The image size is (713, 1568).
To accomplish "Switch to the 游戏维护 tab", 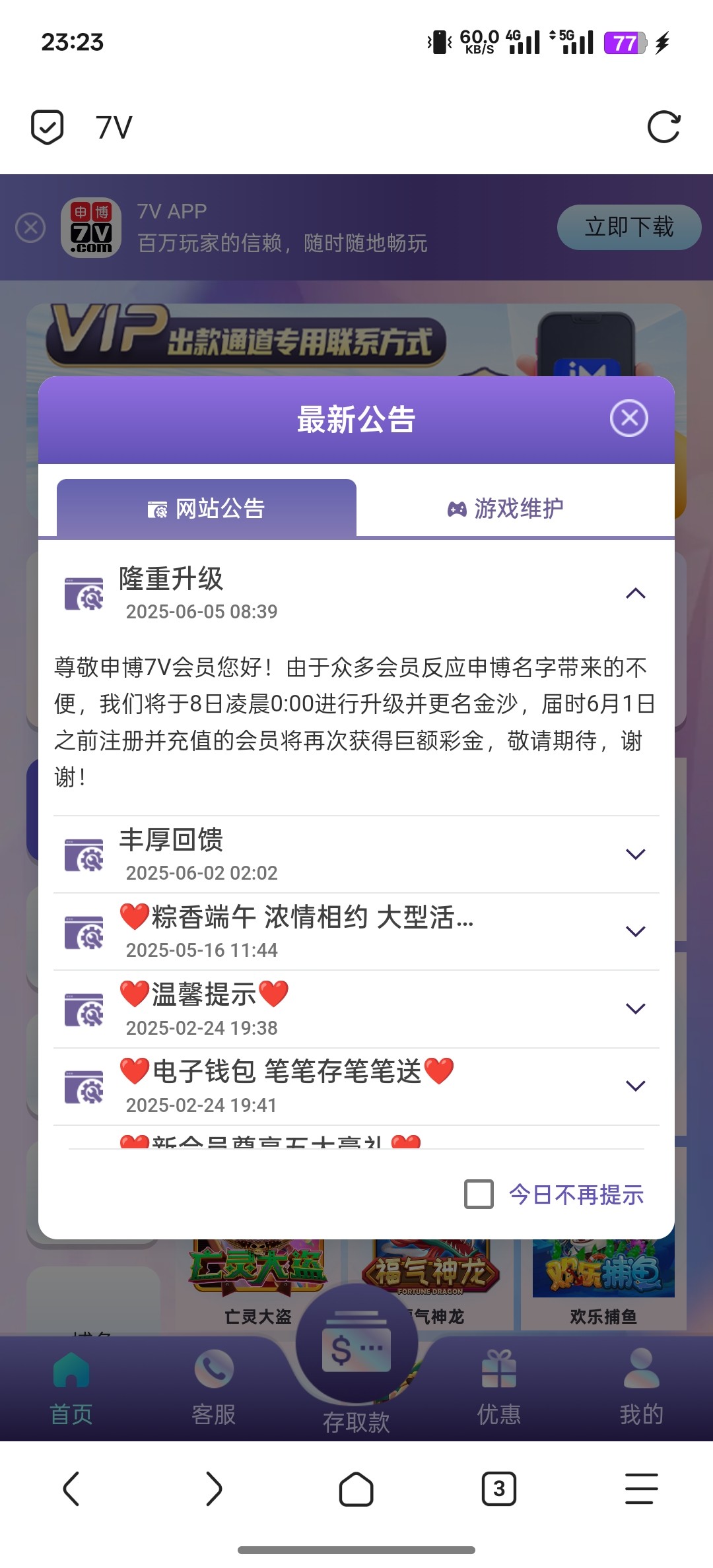I will click(506, 508).
